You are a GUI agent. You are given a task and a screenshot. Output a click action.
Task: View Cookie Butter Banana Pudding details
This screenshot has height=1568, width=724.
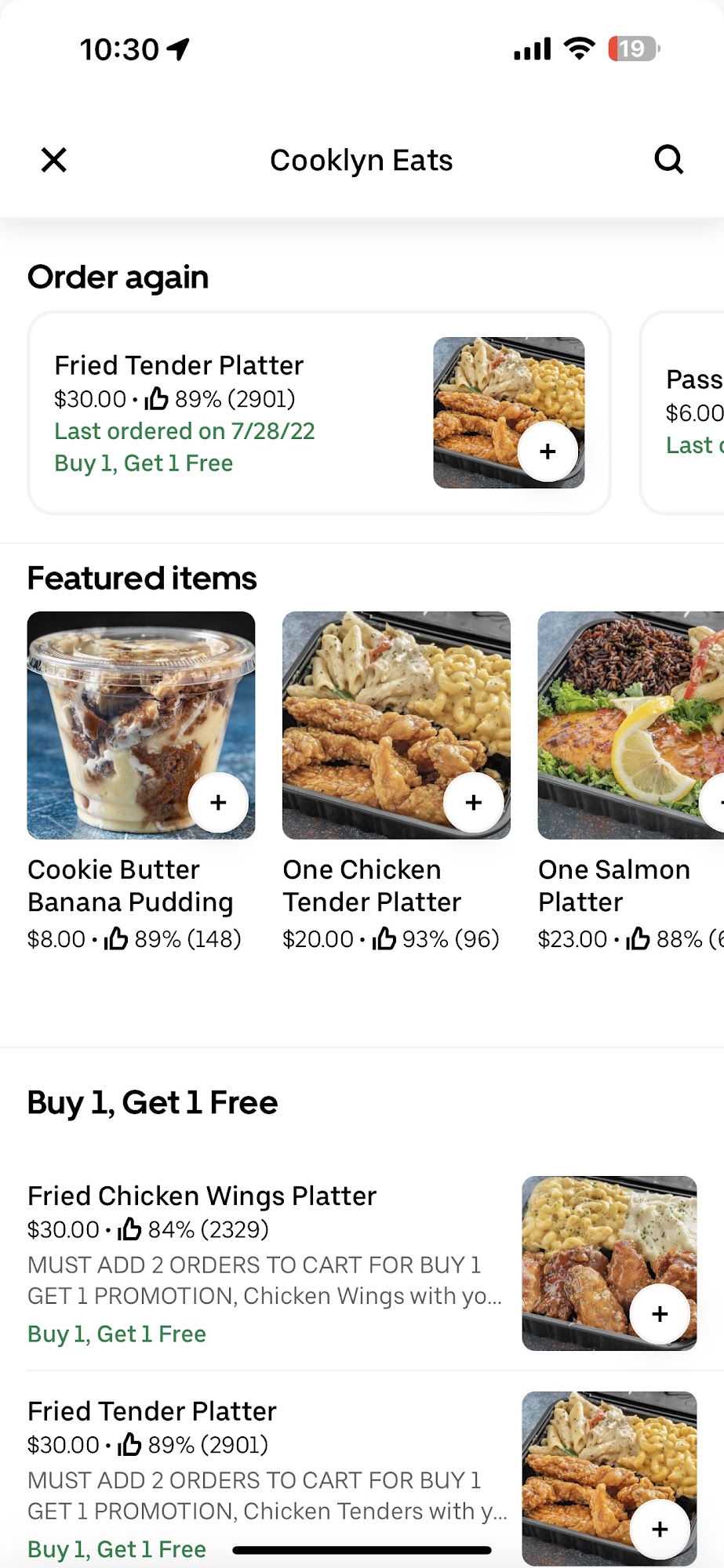(141, 781)
